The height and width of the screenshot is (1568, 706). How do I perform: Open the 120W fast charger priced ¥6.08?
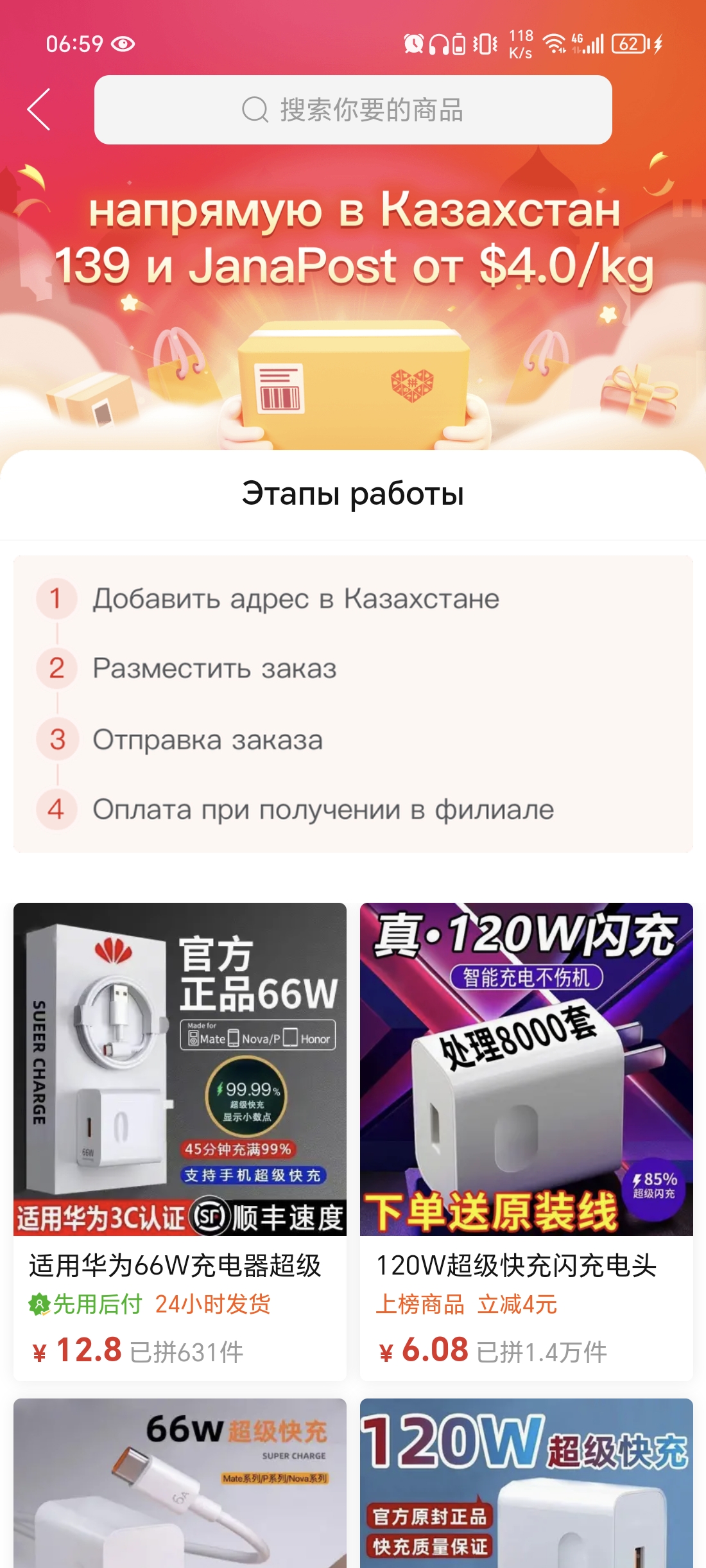[526, 1141]
